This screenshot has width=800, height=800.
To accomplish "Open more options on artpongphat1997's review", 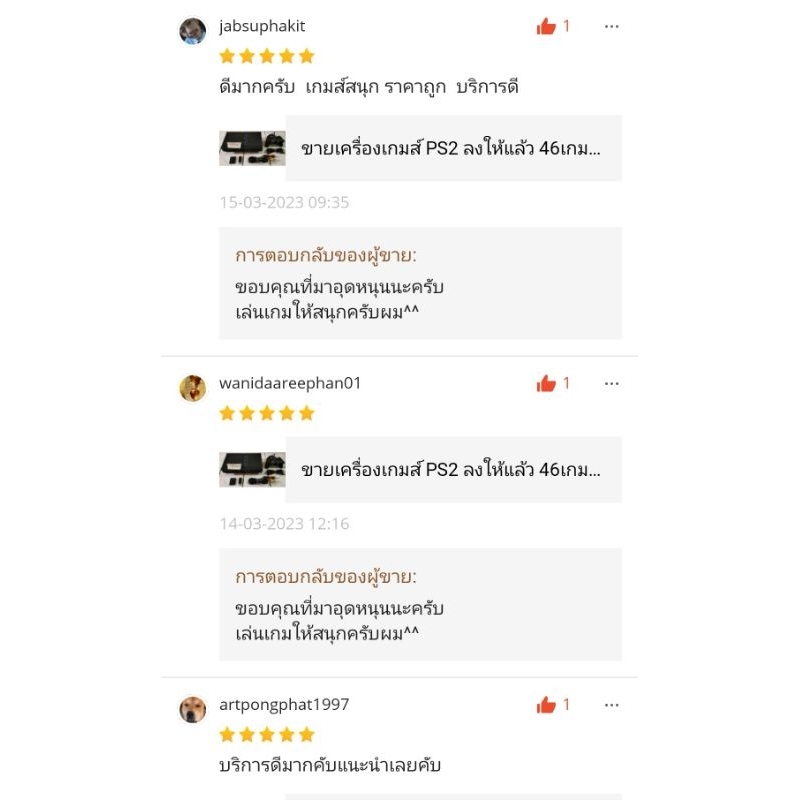I will coord(611,705).
